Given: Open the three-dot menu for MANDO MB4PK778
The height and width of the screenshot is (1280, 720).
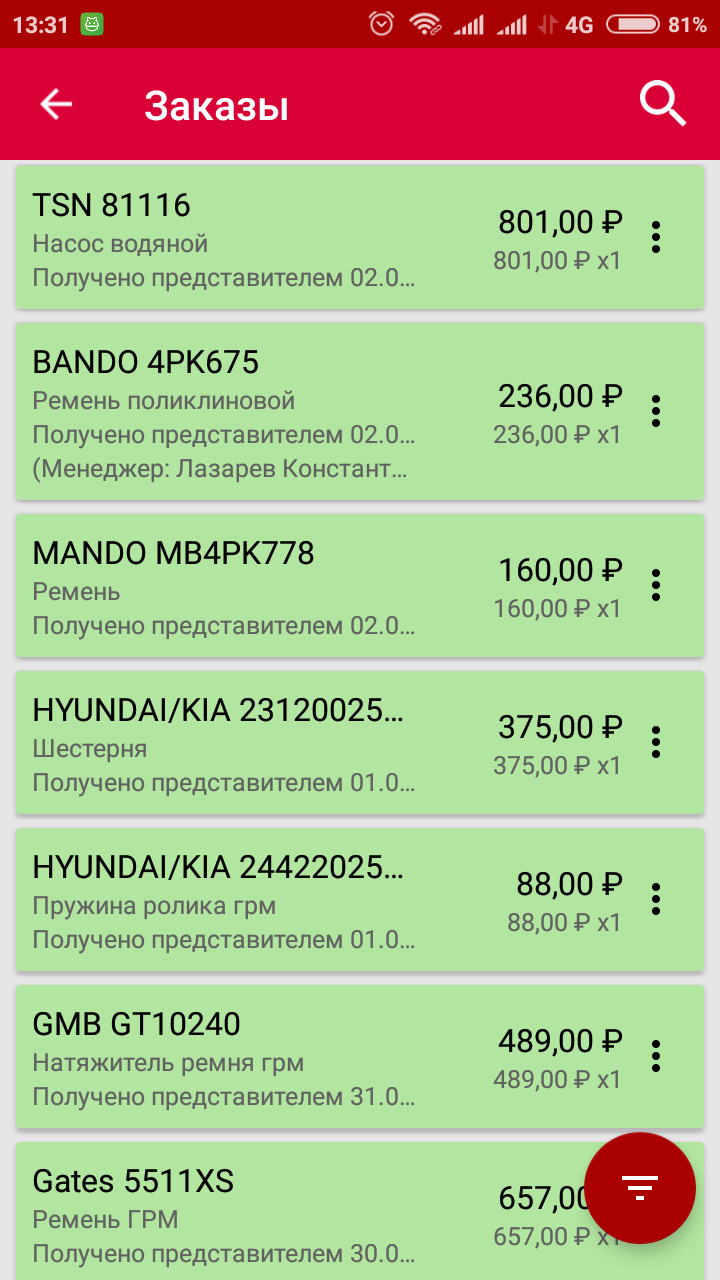Looking at the screenshot, I should (x=656, y=585).
